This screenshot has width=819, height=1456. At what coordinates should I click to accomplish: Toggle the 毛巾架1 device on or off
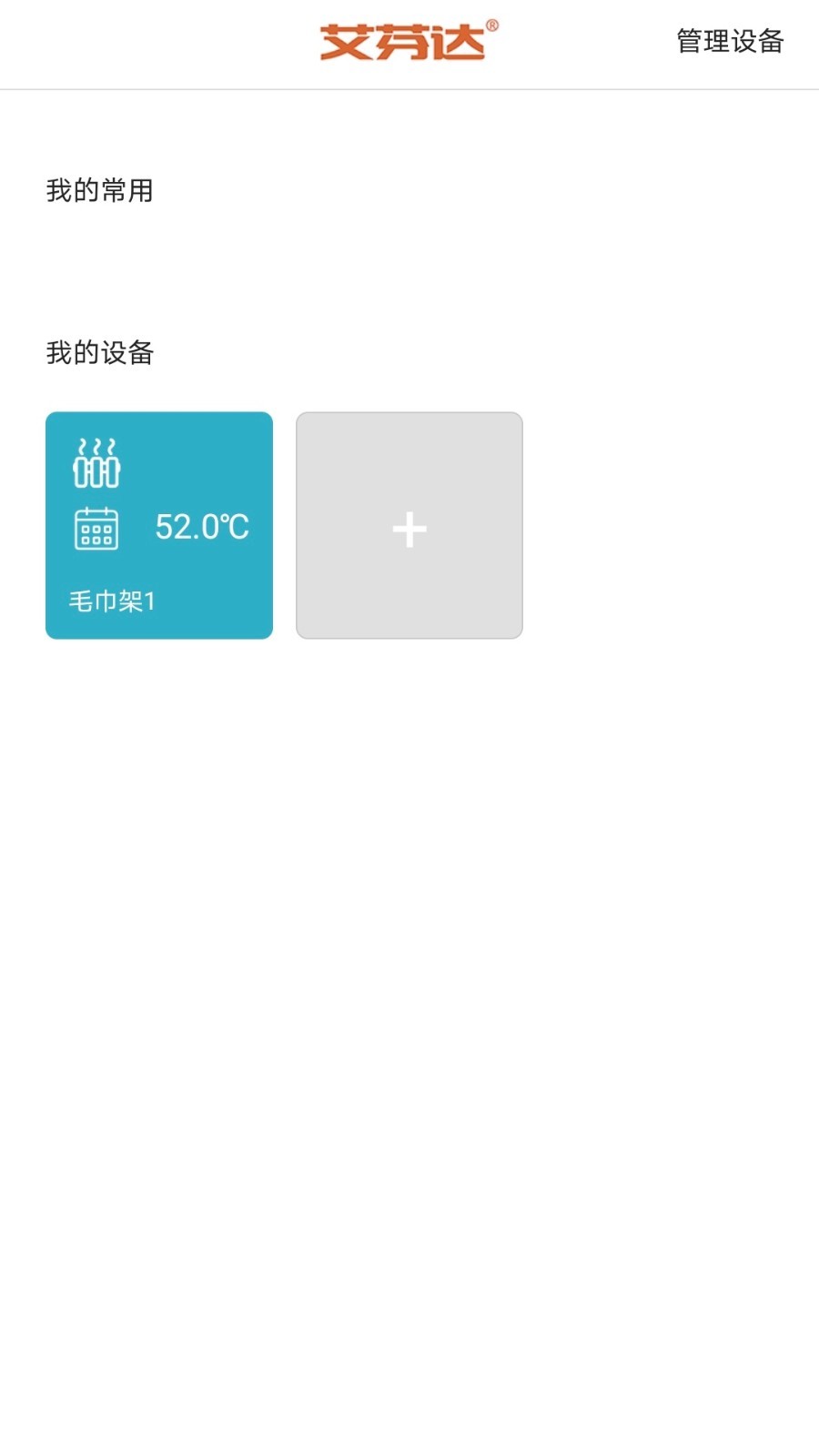(x=159, y=525)
